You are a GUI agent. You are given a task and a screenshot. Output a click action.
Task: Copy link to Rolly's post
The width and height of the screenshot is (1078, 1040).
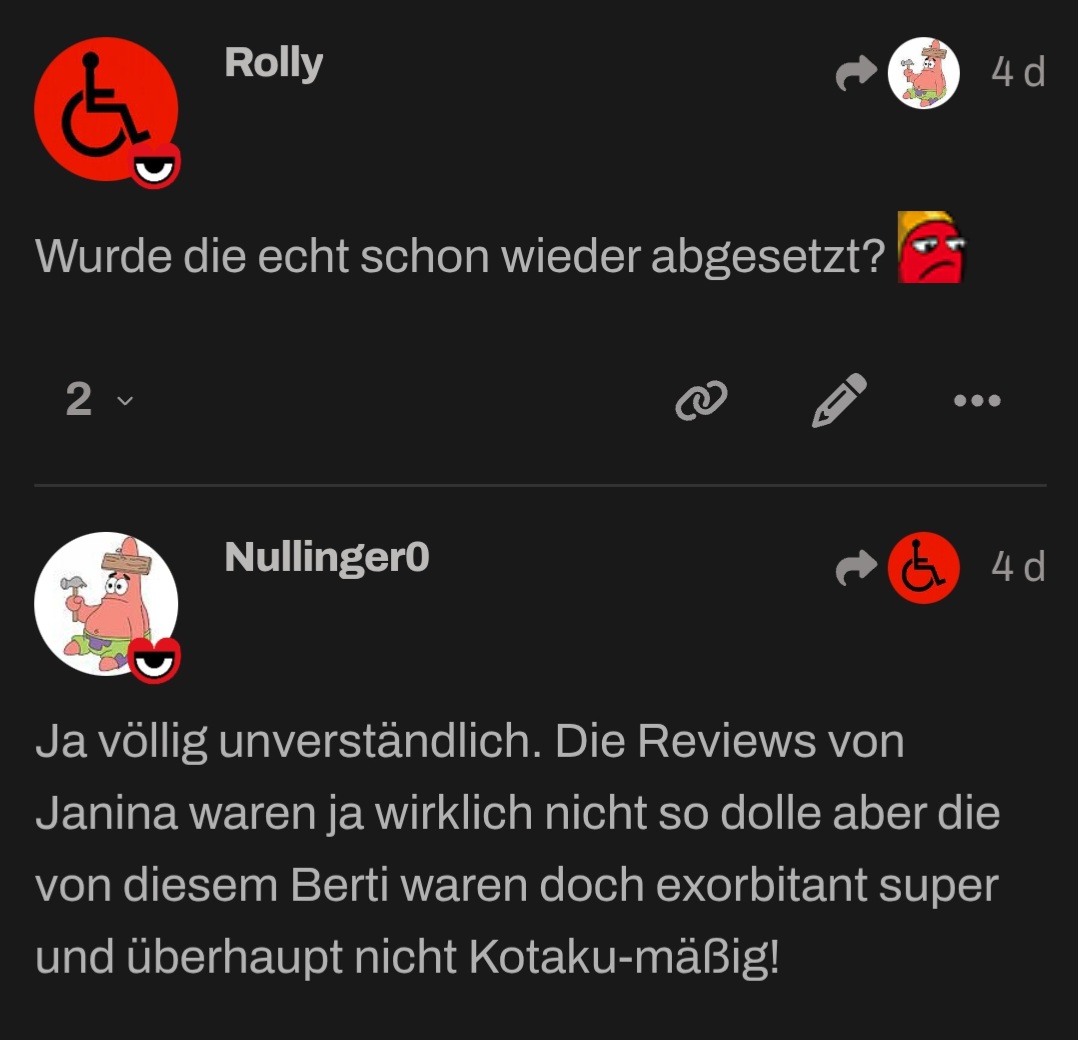pos(701,400)
